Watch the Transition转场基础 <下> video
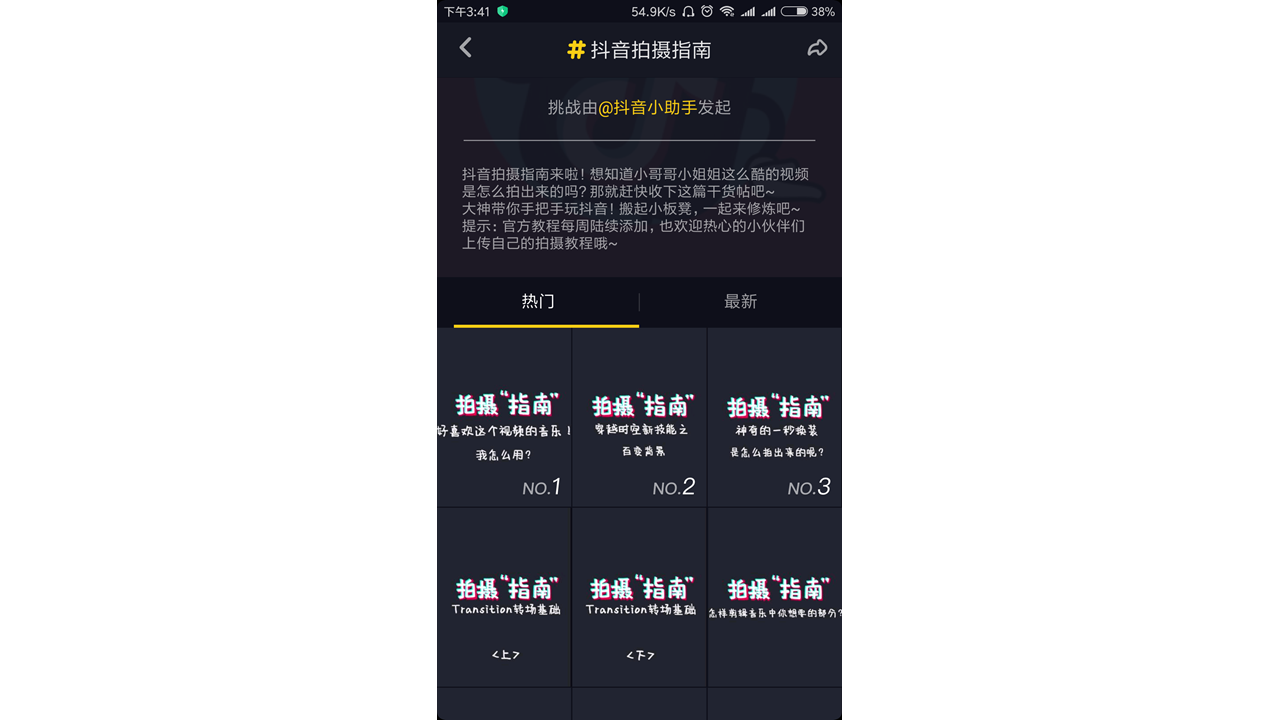Image resolution: width=1280 pixels, height=720 pixels. coord(640,598)
